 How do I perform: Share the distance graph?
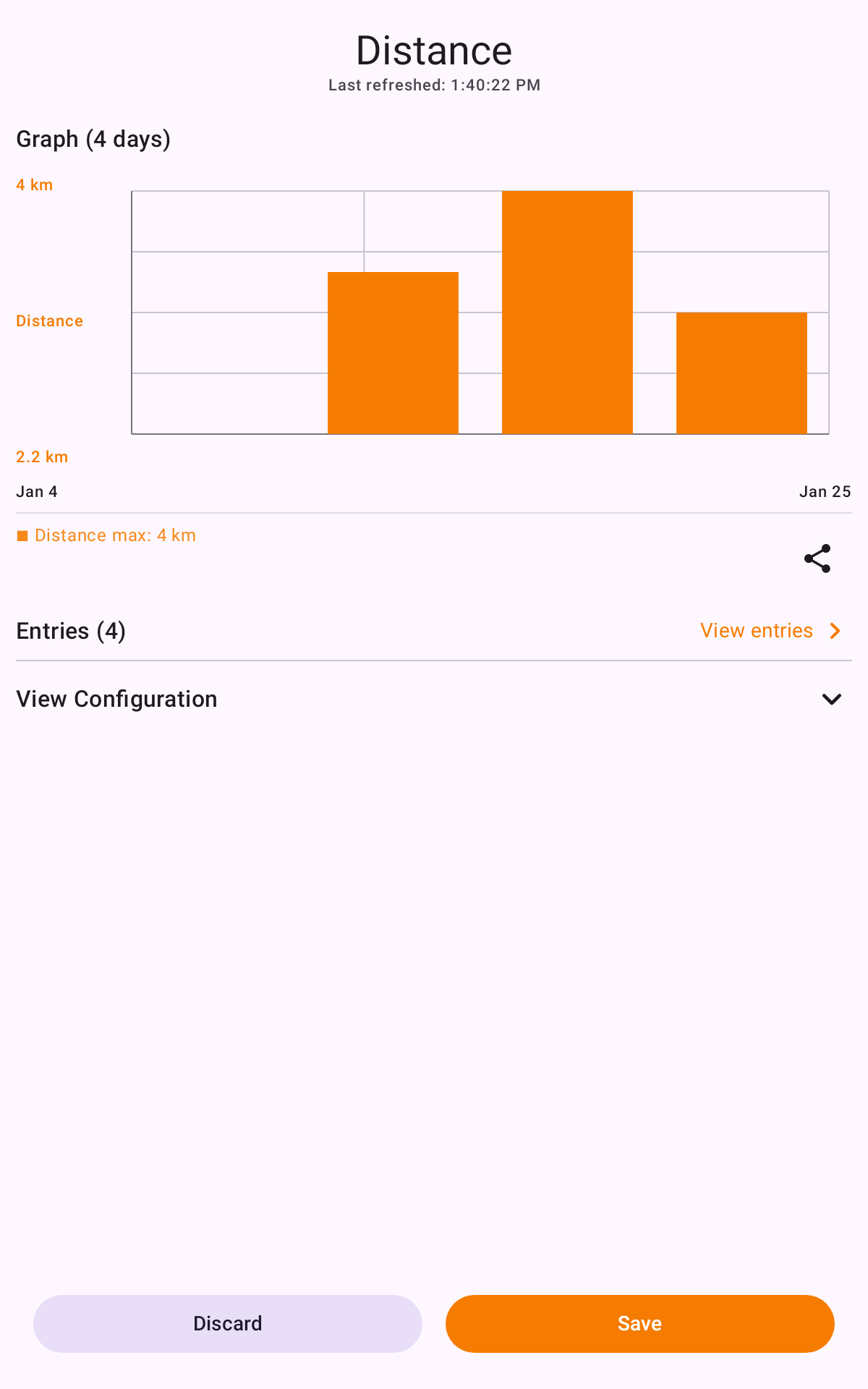[x=817, y=558]
